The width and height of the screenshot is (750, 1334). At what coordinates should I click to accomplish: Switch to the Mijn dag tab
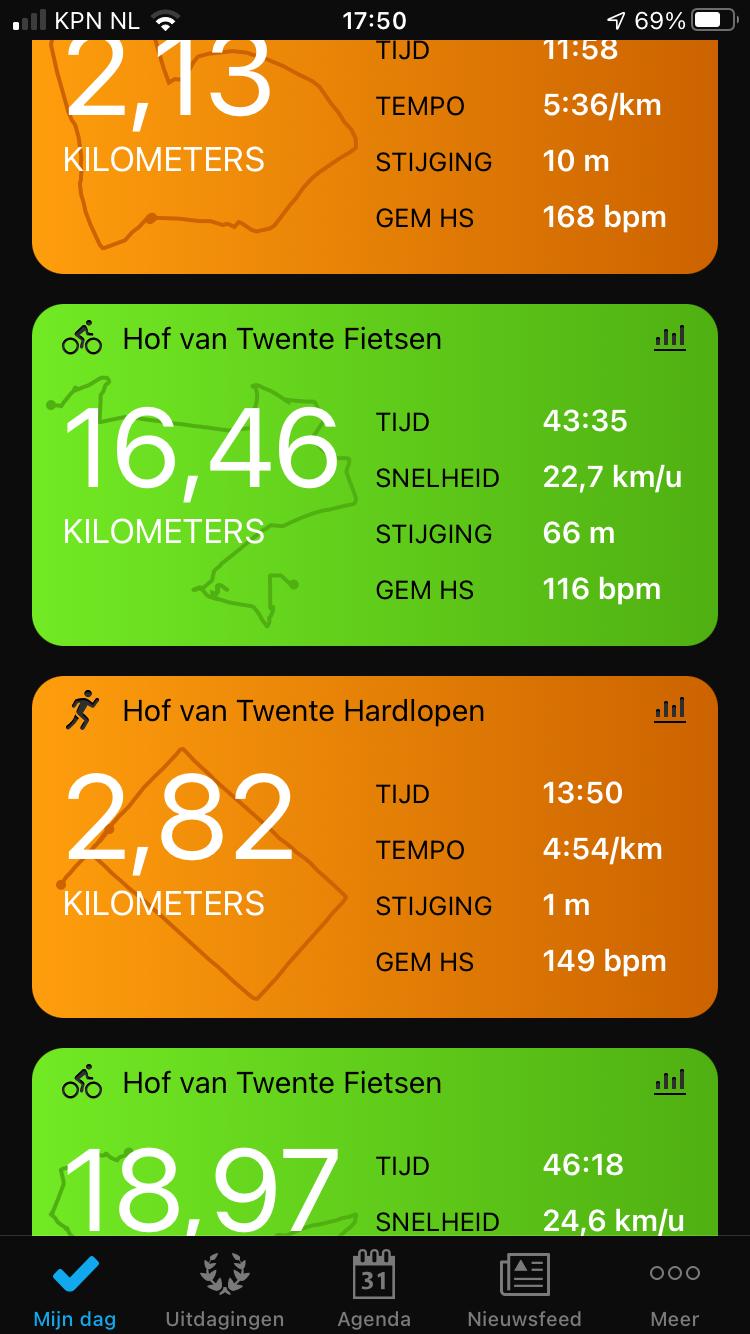click(75, 1290)
